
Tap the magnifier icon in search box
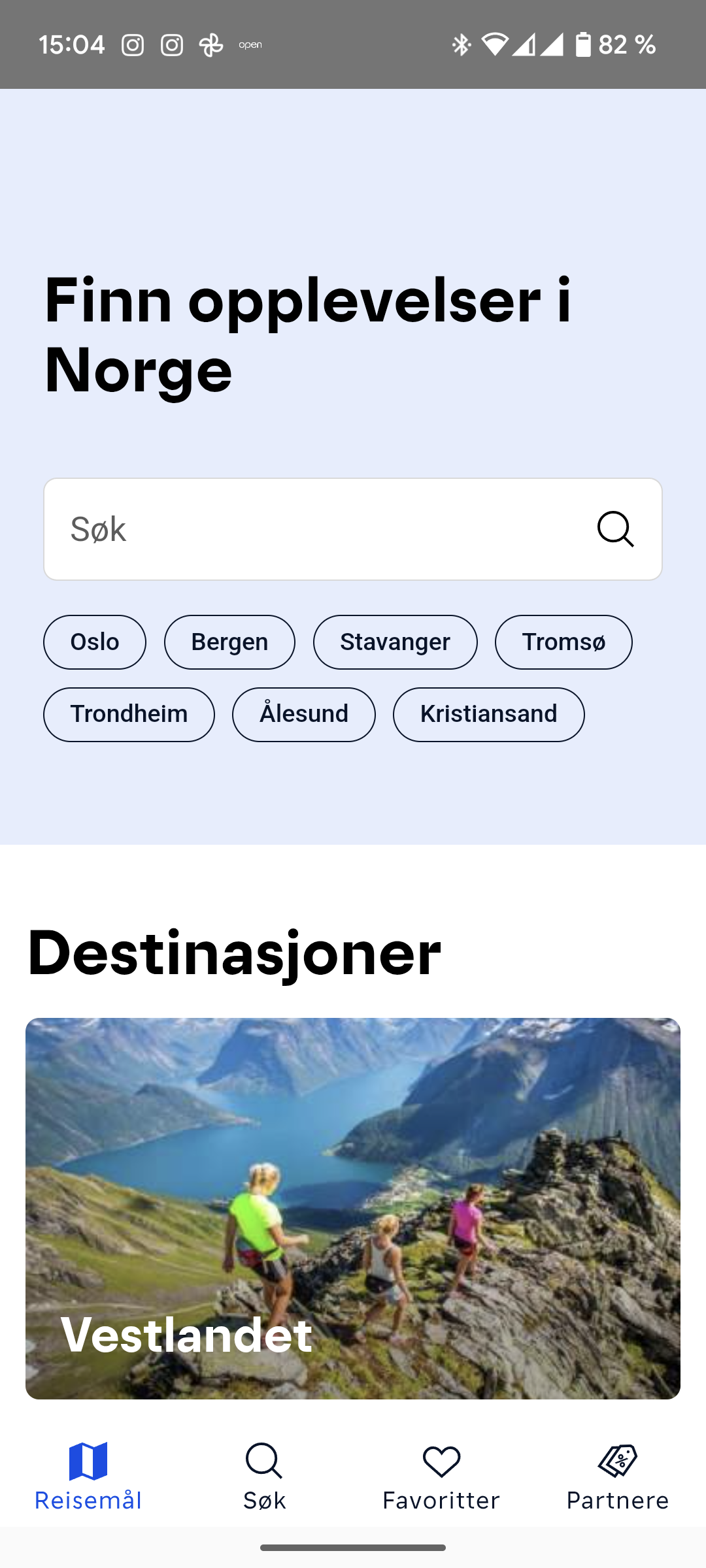tap(615, 529)
